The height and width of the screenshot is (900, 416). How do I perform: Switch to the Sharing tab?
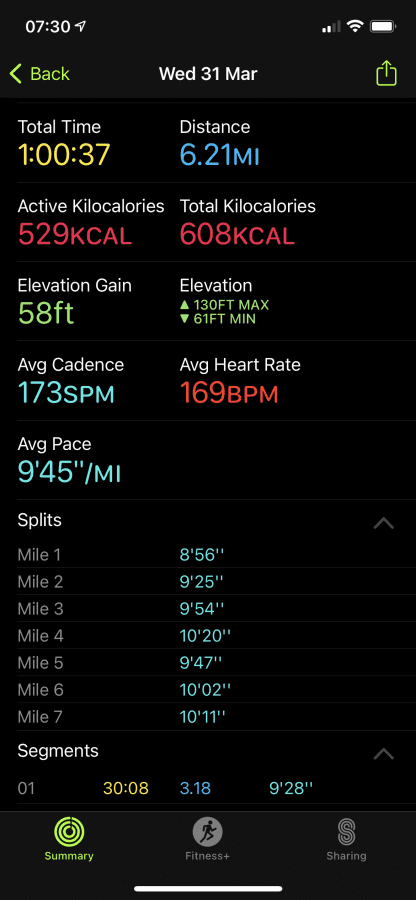tap(346, 839)
